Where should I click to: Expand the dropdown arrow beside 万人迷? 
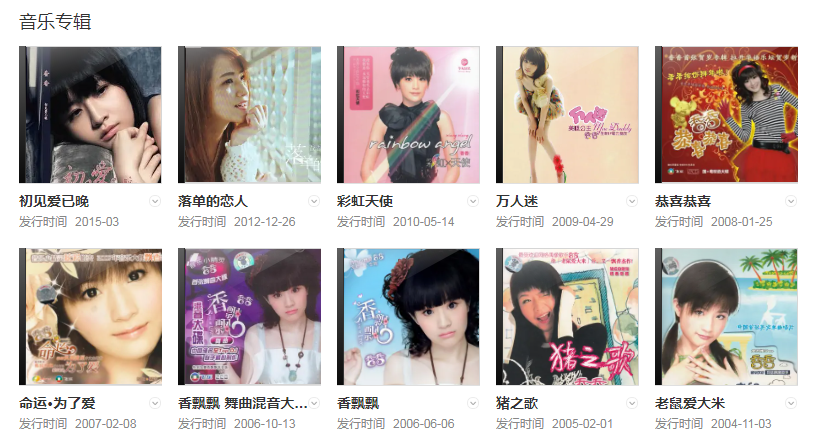pyautogui.click(x=632, y=201)
